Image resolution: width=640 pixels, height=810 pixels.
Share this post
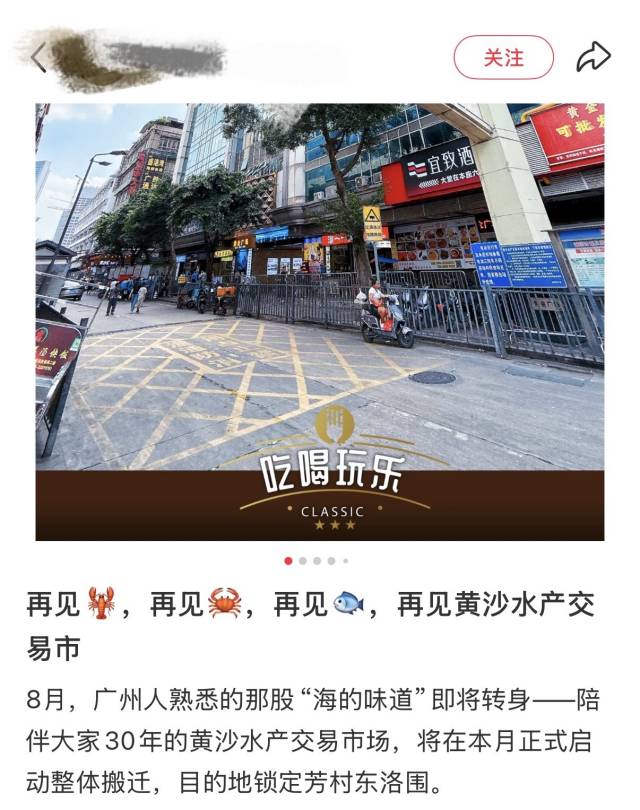tap(594, 57)
